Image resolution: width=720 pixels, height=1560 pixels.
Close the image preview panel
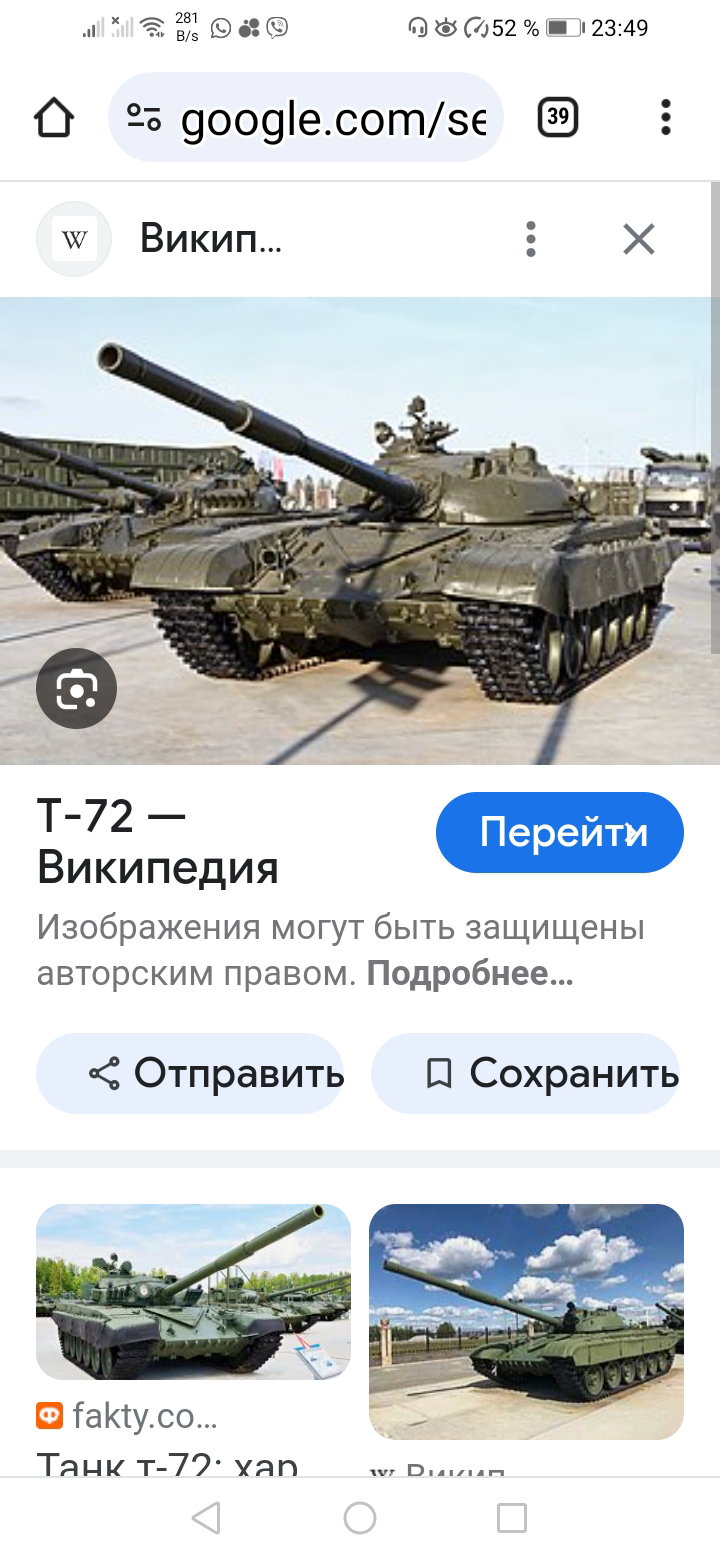click(x=638, y=240)
